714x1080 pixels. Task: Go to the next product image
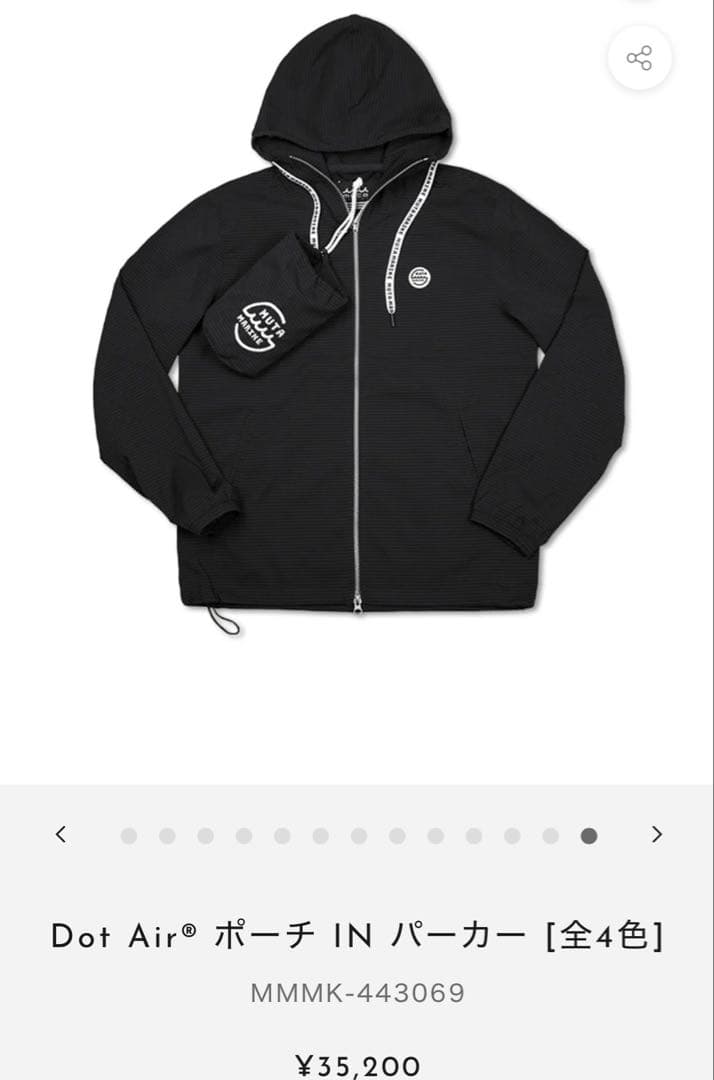coord(657,834)
